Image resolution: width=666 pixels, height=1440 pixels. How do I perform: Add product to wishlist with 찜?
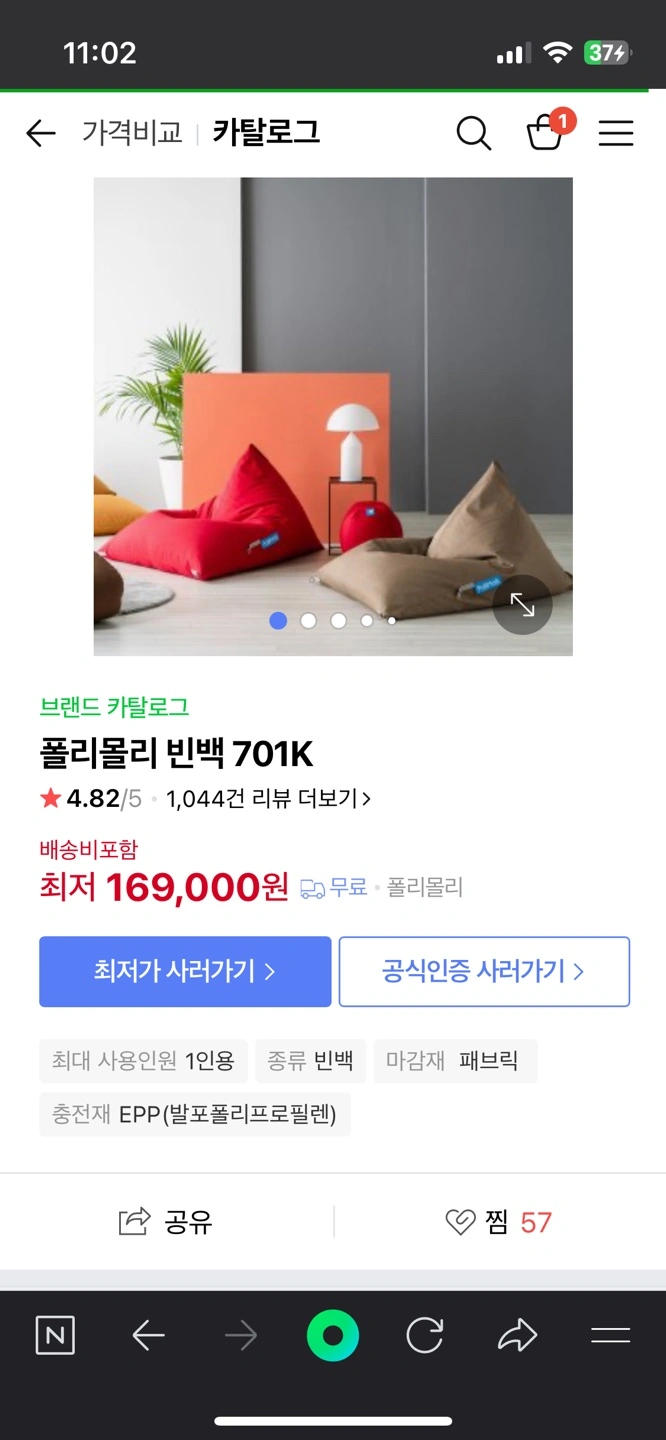coord(498,1222)
